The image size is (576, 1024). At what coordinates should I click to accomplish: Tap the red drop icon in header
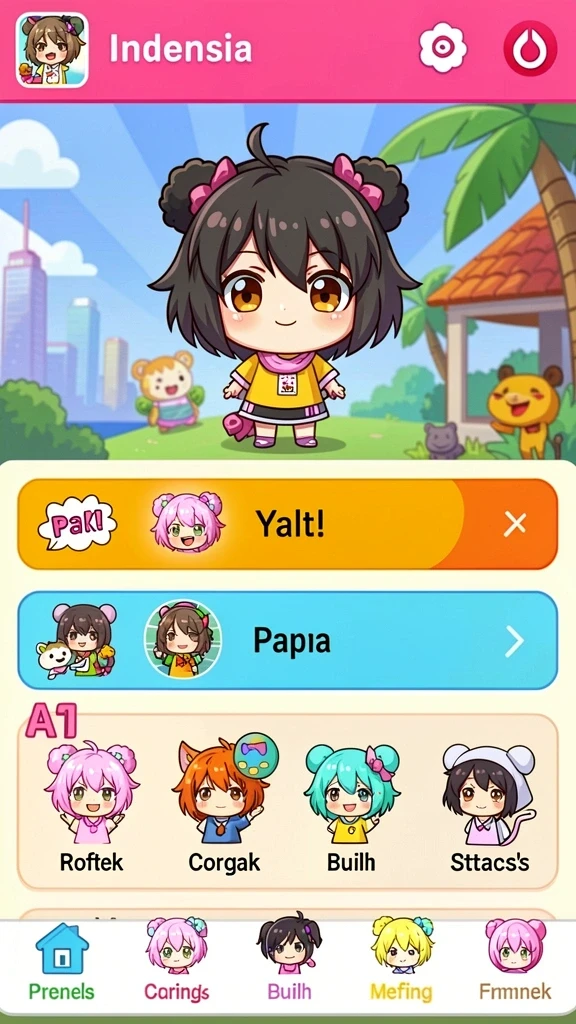pyautogui.click(x=530, y=48)
